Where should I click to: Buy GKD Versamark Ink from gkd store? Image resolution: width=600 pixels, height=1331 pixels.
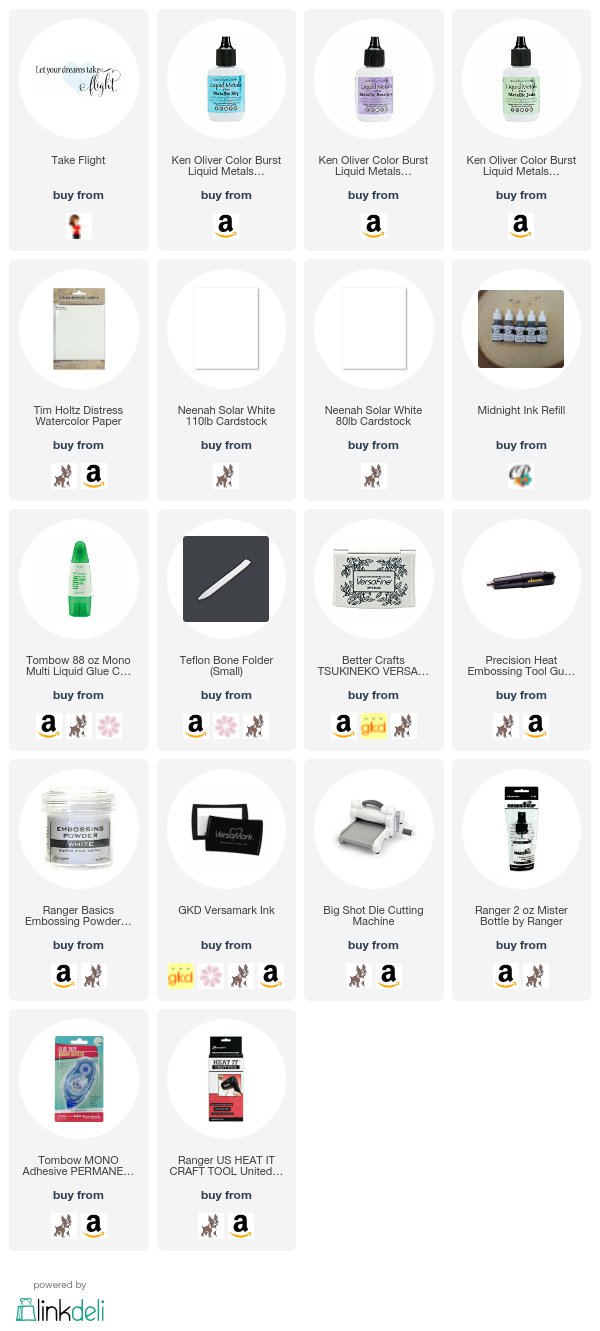point(183,975)
